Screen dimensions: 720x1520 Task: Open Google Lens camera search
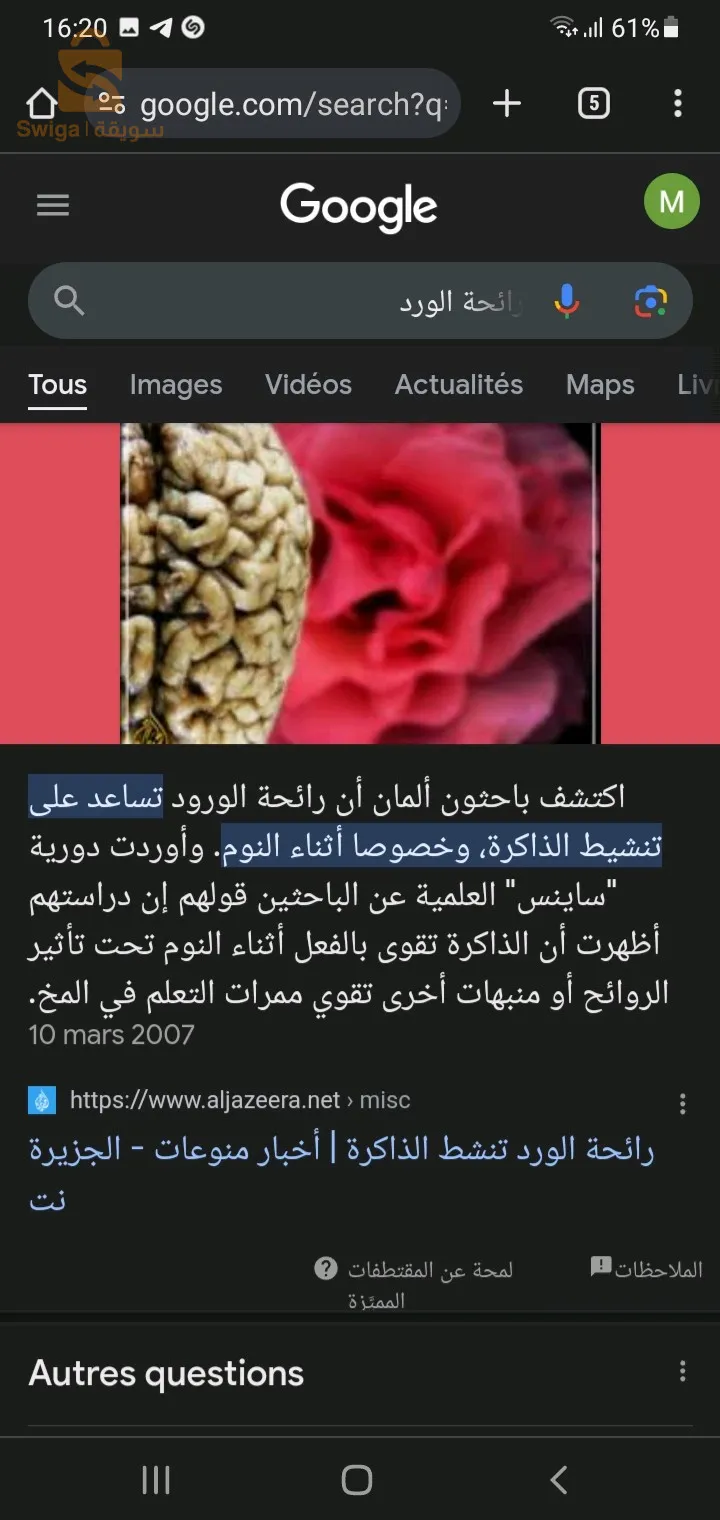(651, 301)
